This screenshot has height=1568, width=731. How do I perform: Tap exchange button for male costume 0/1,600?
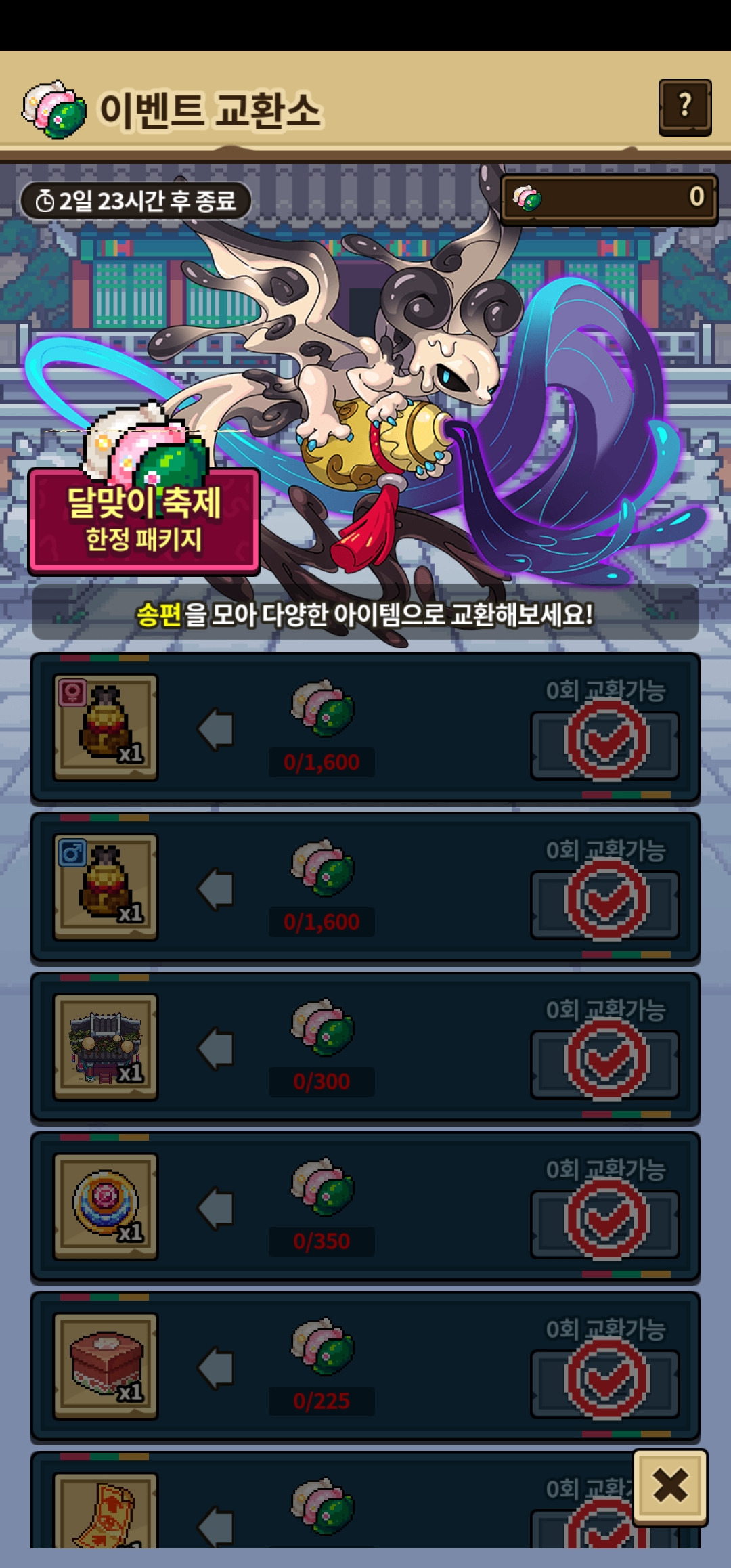click(605, 905)
